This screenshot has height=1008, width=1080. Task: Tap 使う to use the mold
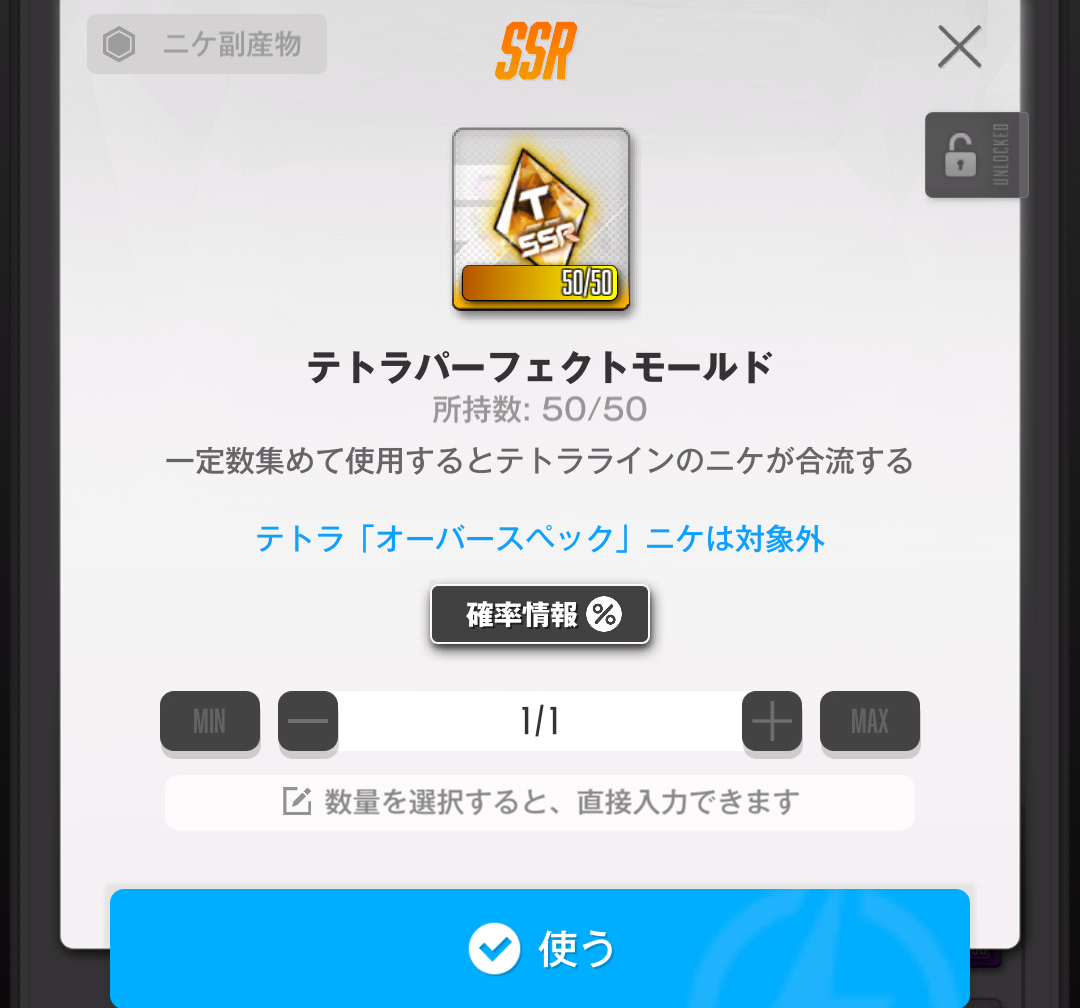pyautogui.click(x=540, y=948)
